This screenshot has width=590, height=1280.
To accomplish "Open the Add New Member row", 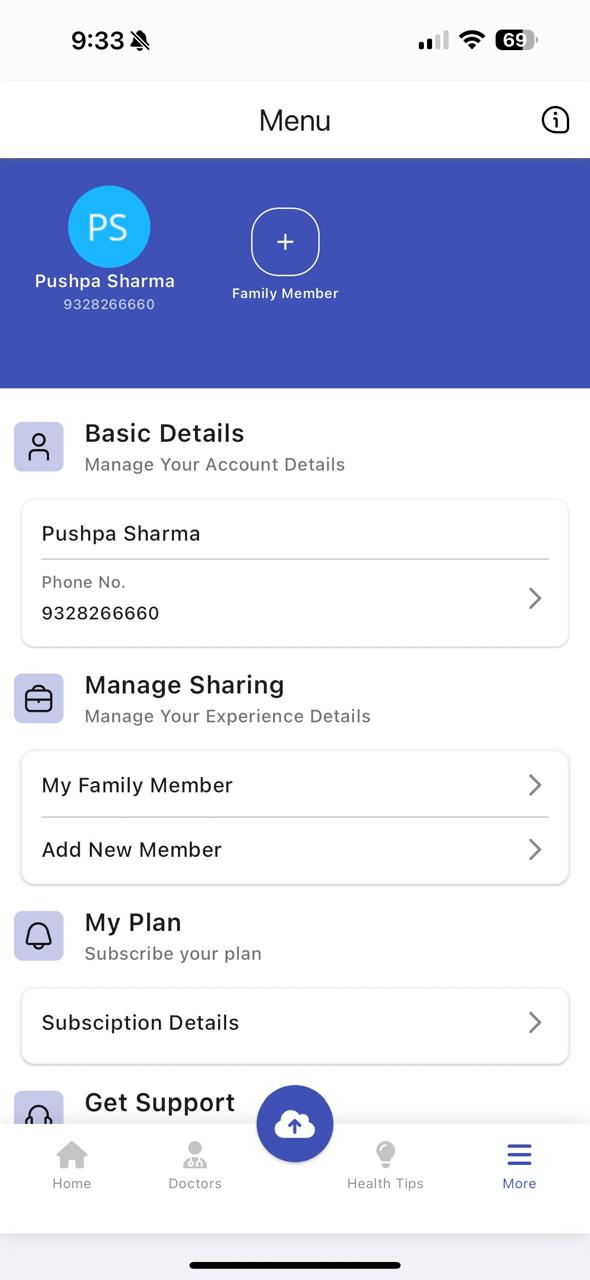I will point(295,850).
